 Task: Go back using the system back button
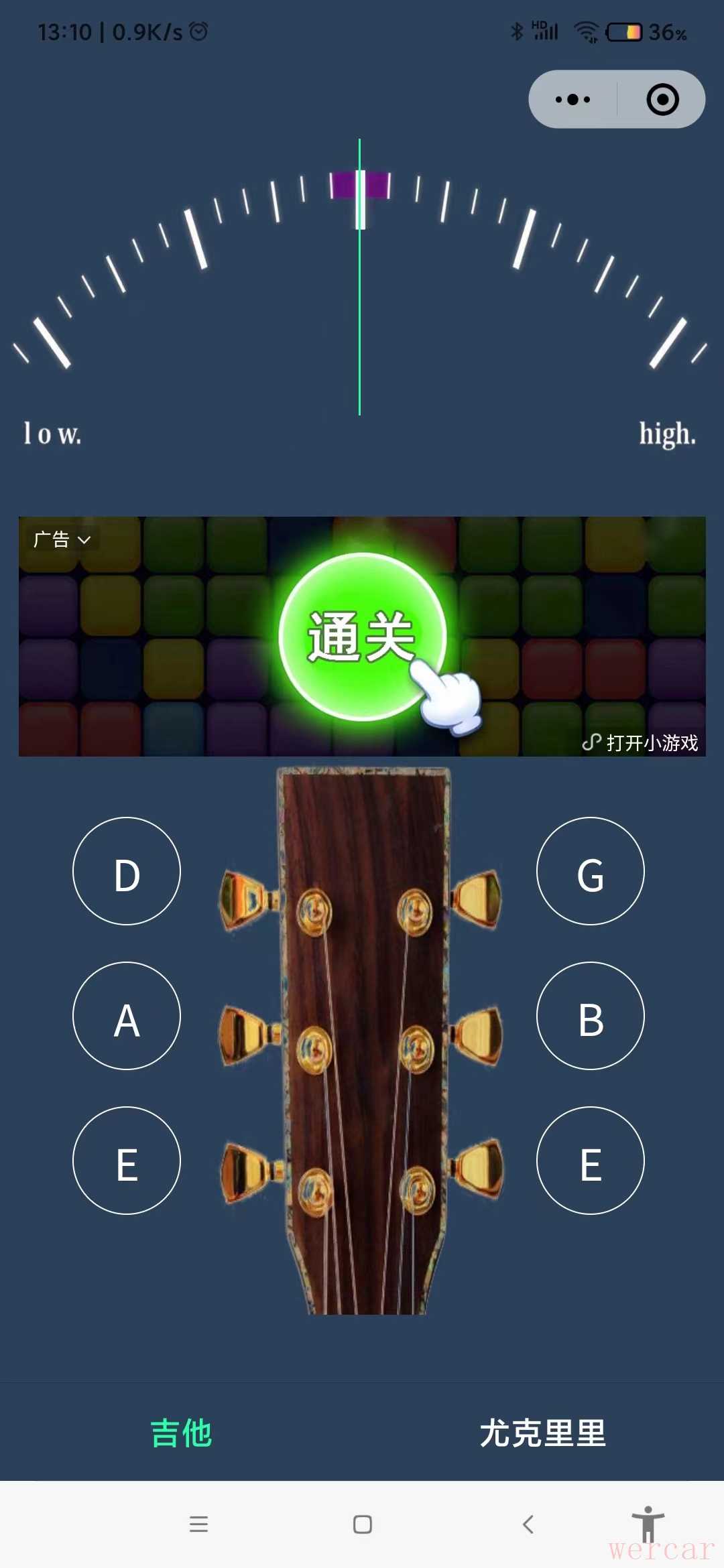coord(528,1524)
